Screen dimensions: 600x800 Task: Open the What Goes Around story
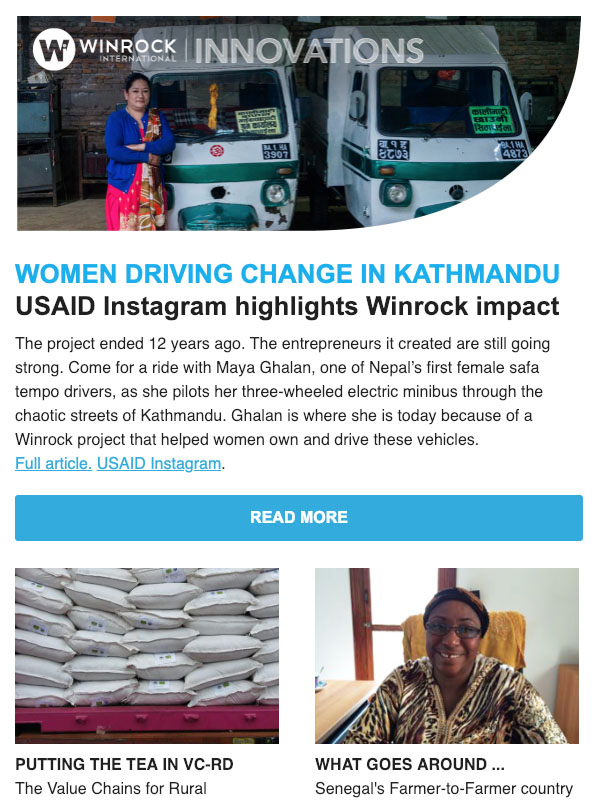click(409, 763)
